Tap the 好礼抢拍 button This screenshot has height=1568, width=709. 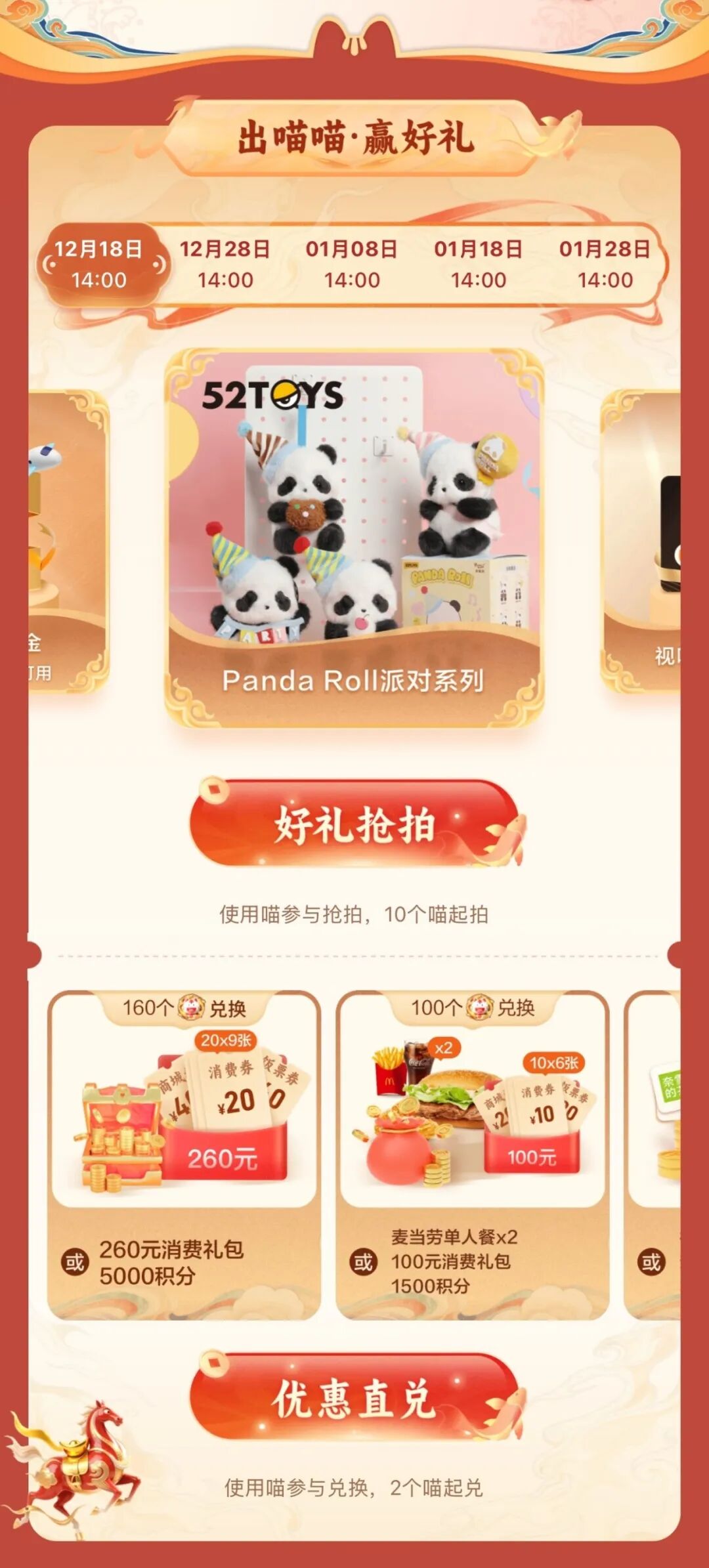(354, 824)
